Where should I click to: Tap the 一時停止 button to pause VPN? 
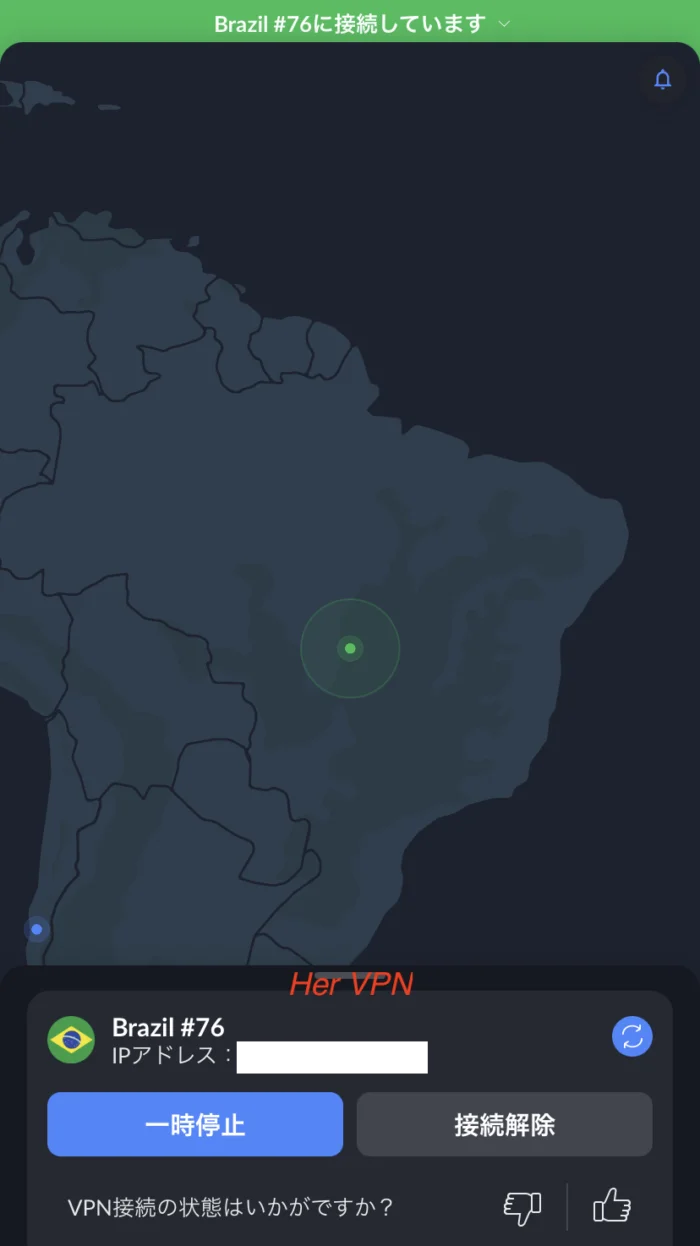click(195, 1124)
